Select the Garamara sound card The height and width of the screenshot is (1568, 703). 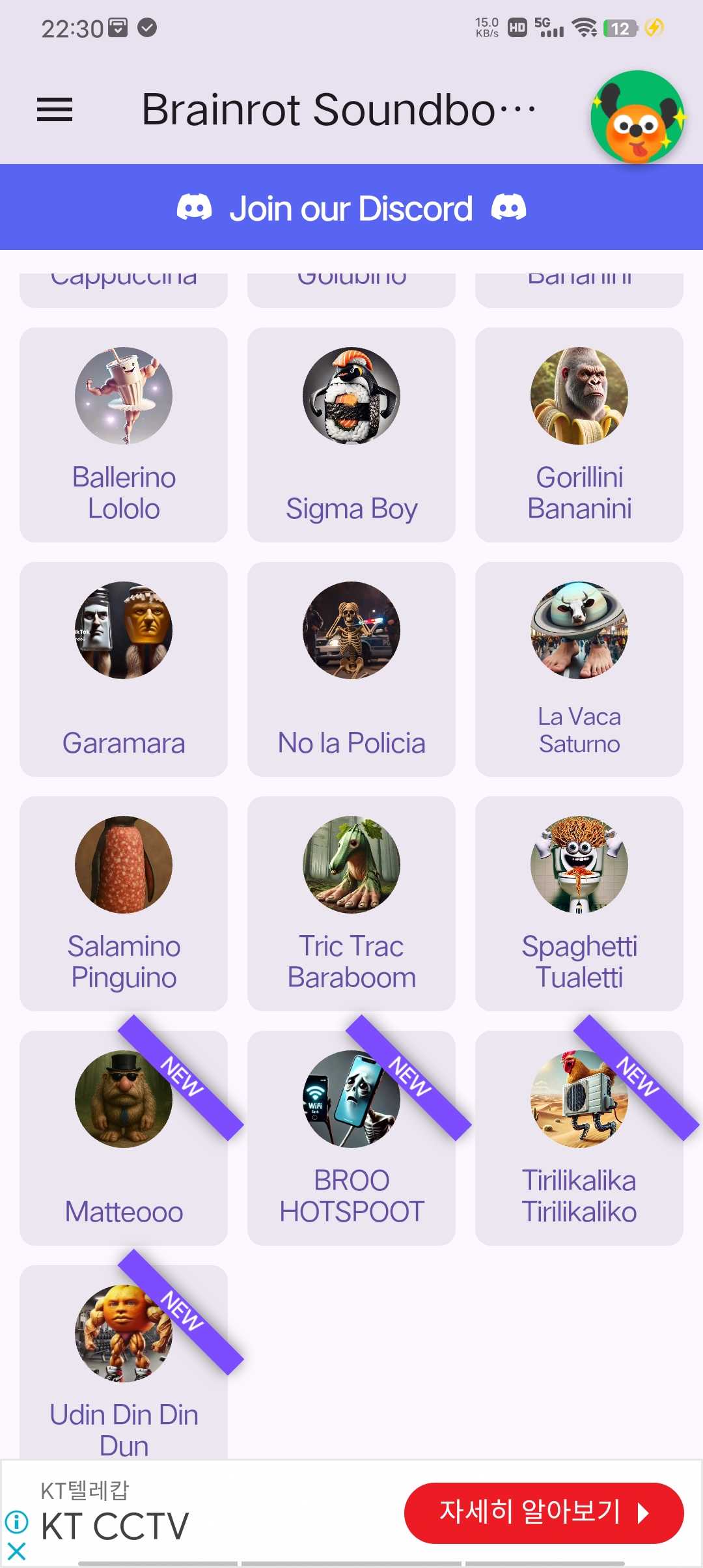(124, 669)
